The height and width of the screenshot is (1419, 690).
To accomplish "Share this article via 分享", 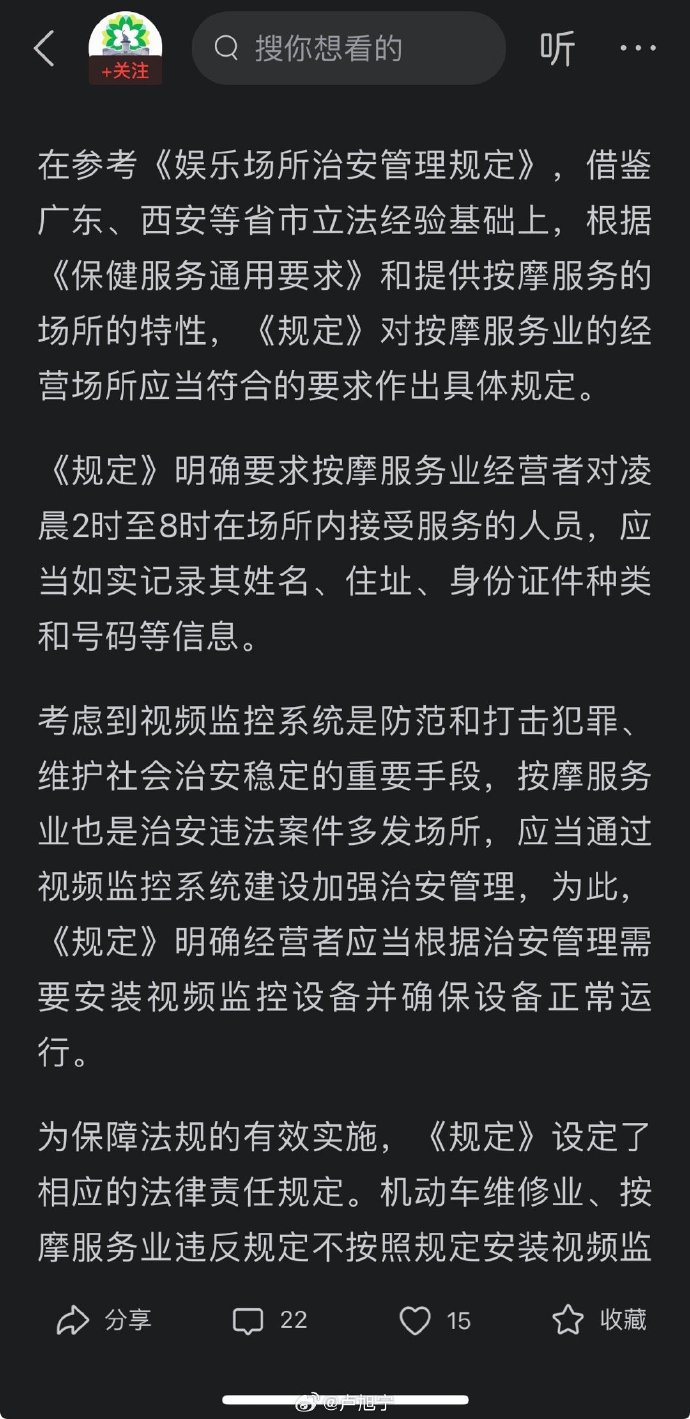I will coord(104,1320).
